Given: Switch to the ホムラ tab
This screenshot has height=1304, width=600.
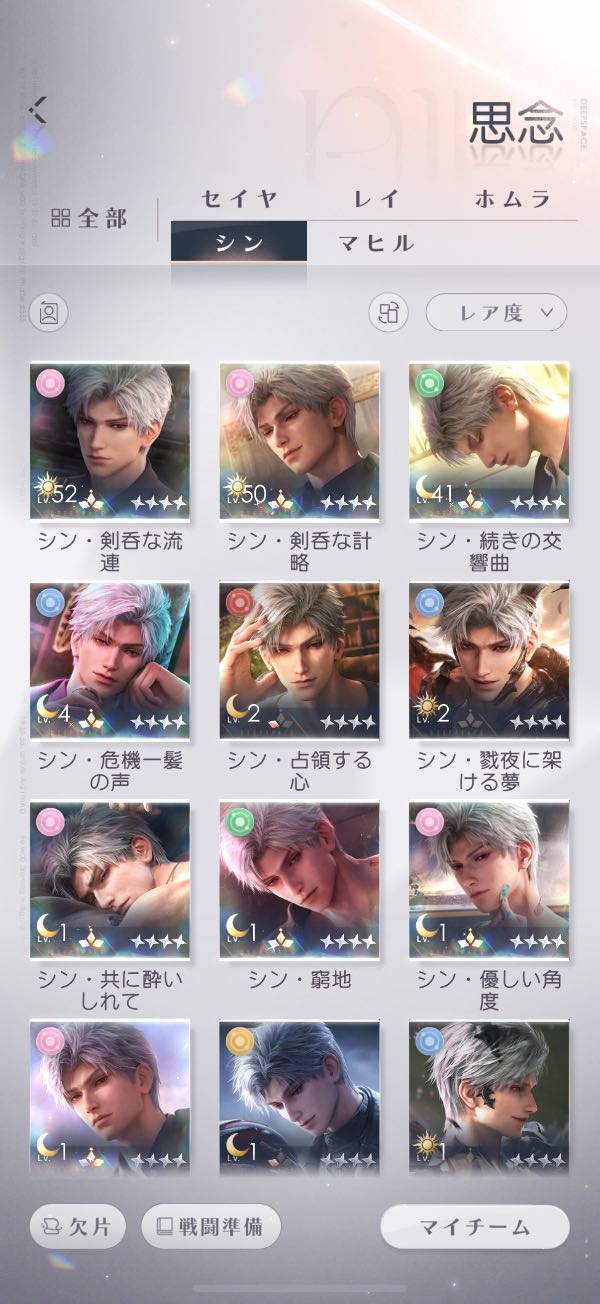Looking at the screenshot, I should (512, 198).
